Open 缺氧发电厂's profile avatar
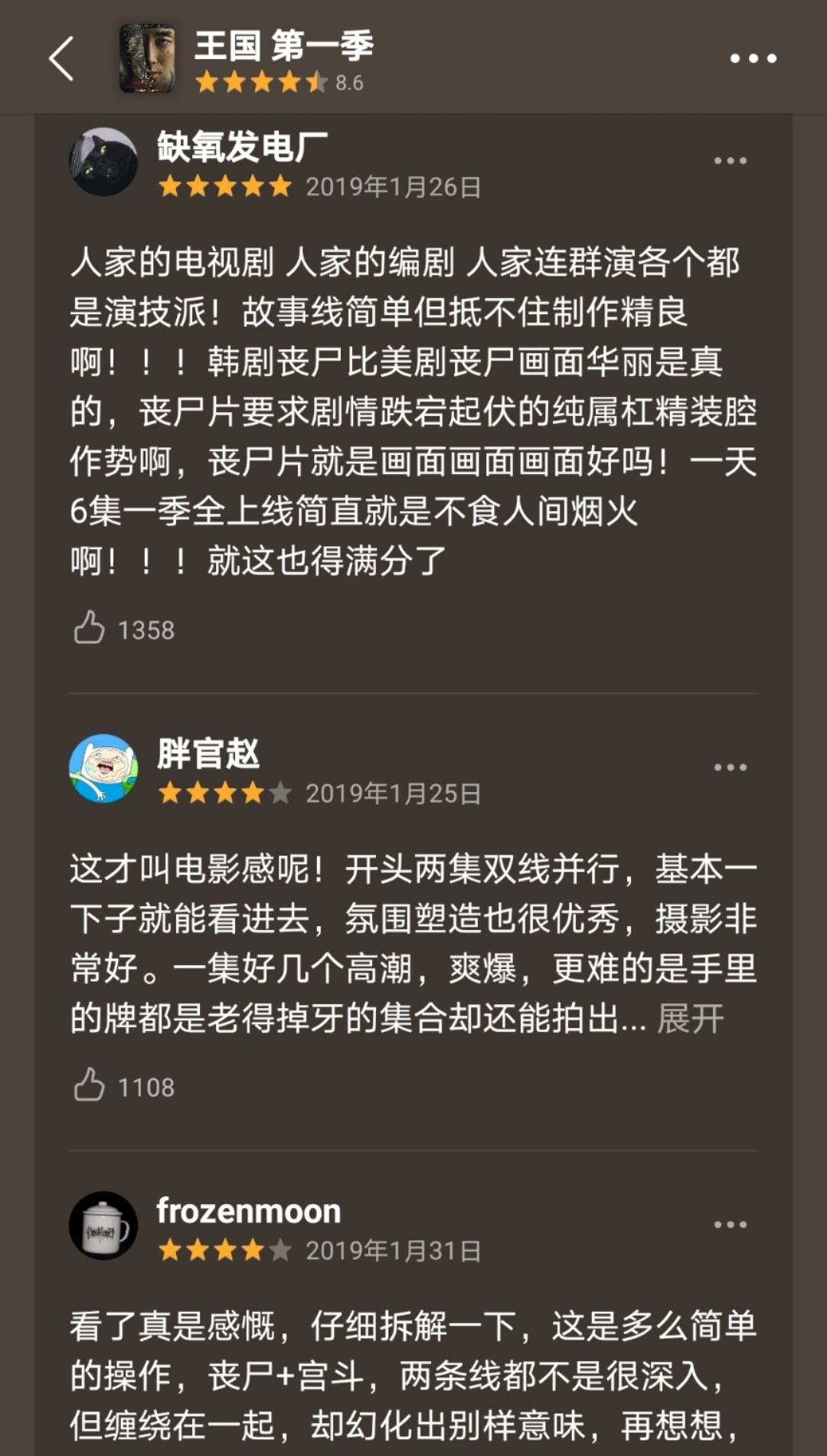This screenshot has height=1456, width=827. point(103,162)
